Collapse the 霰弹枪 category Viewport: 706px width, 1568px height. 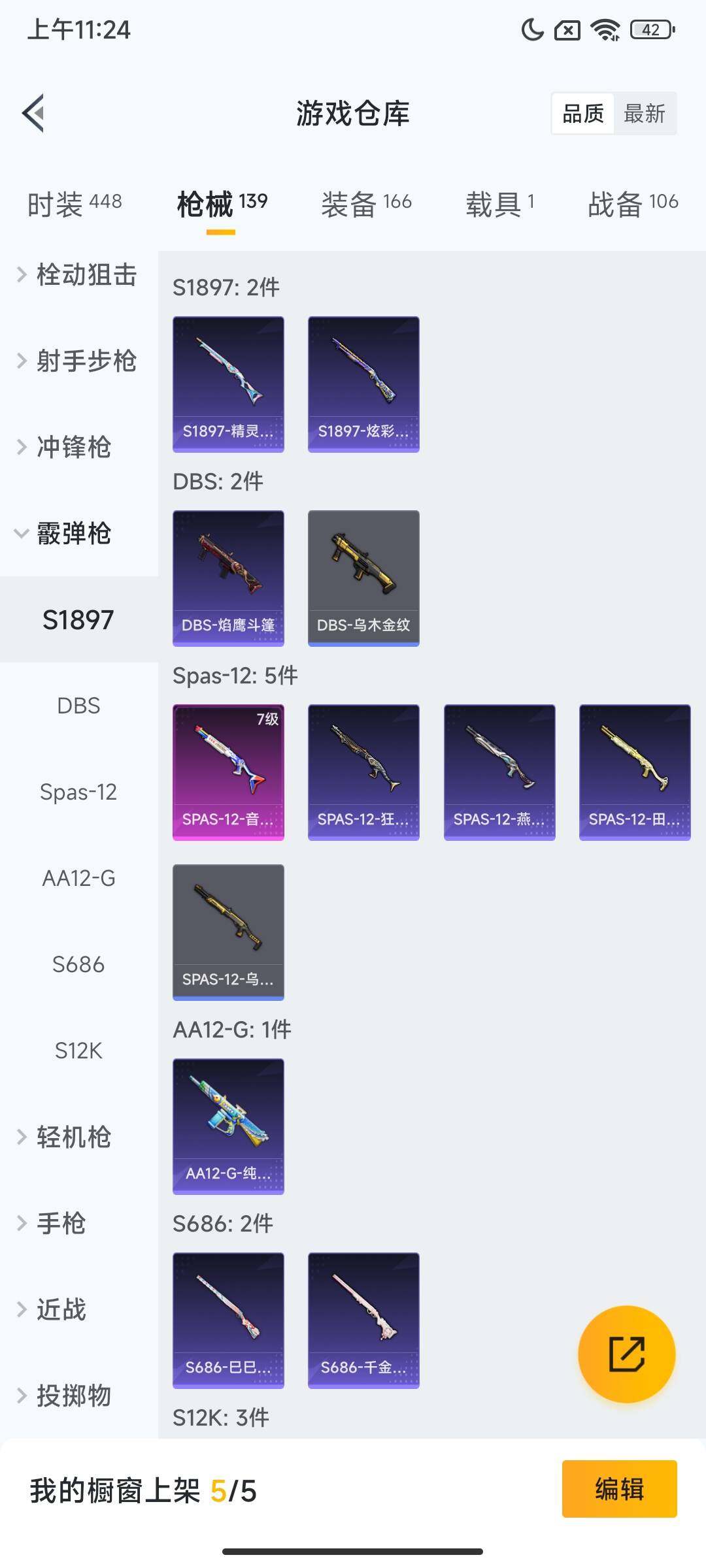[72, 534]
